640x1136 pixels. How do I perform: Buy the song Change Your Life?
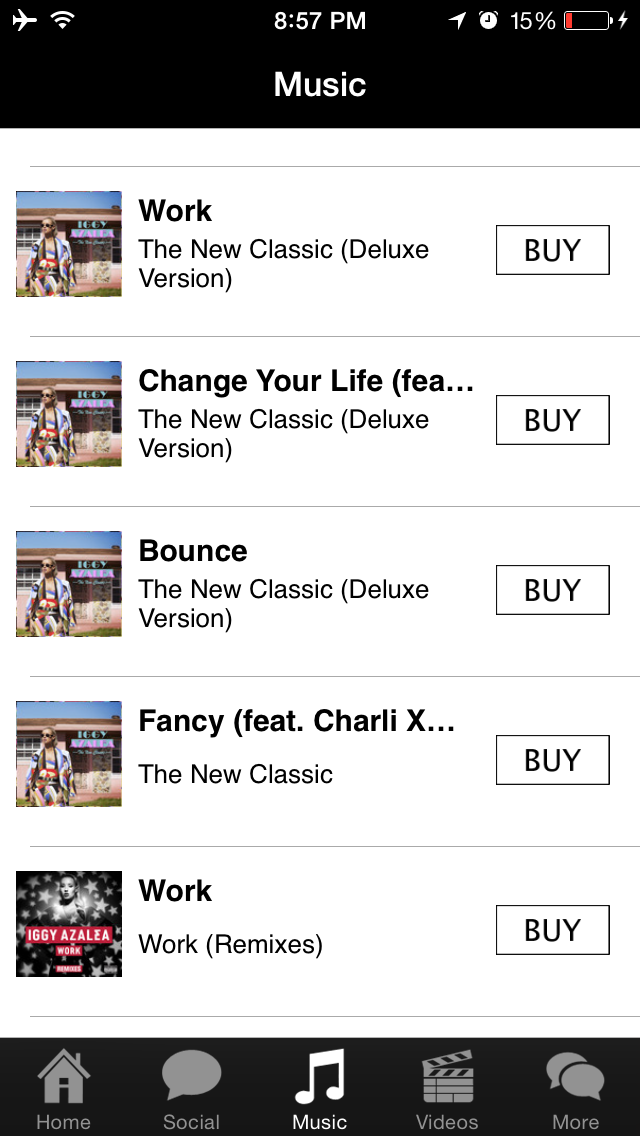pyautogui.click(x=552, y=420)
